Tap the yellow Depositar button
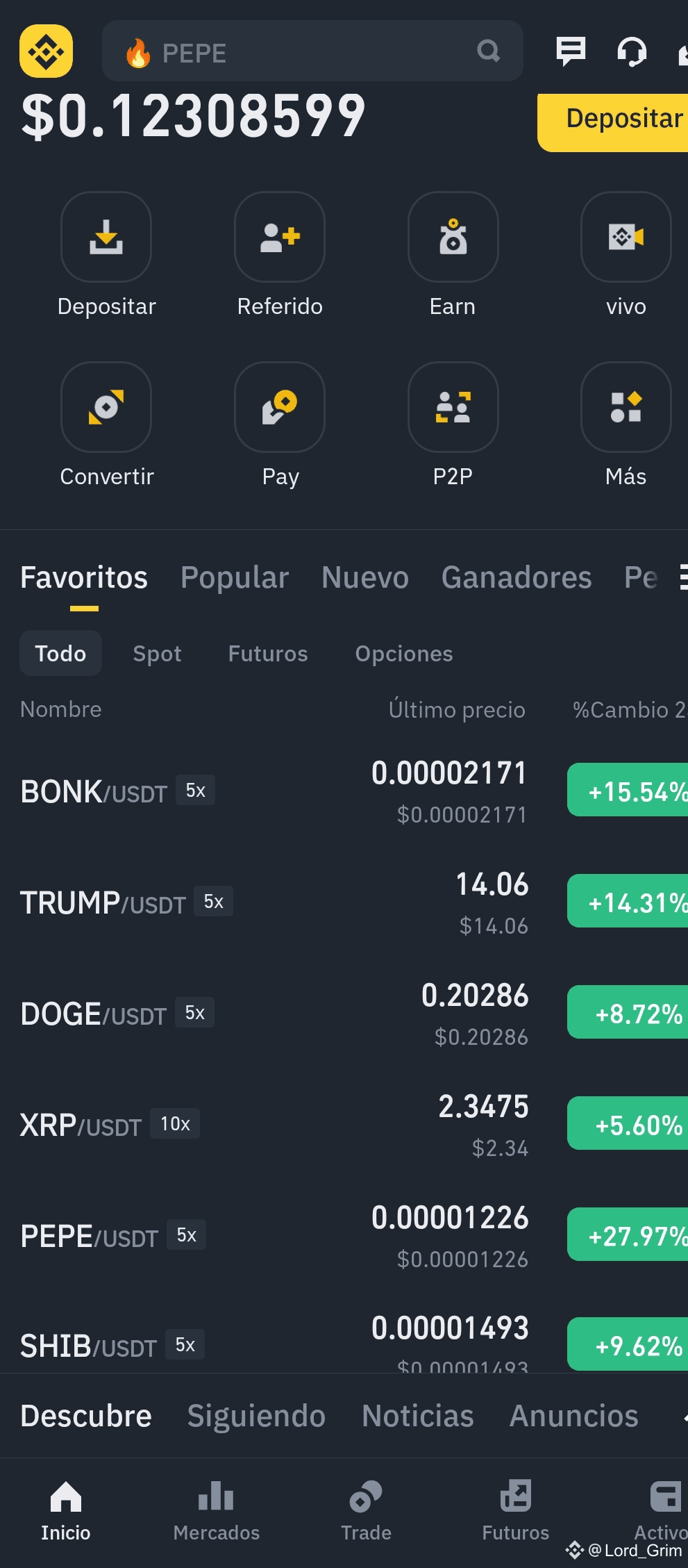688x1568 pixels. click(613, 121)
